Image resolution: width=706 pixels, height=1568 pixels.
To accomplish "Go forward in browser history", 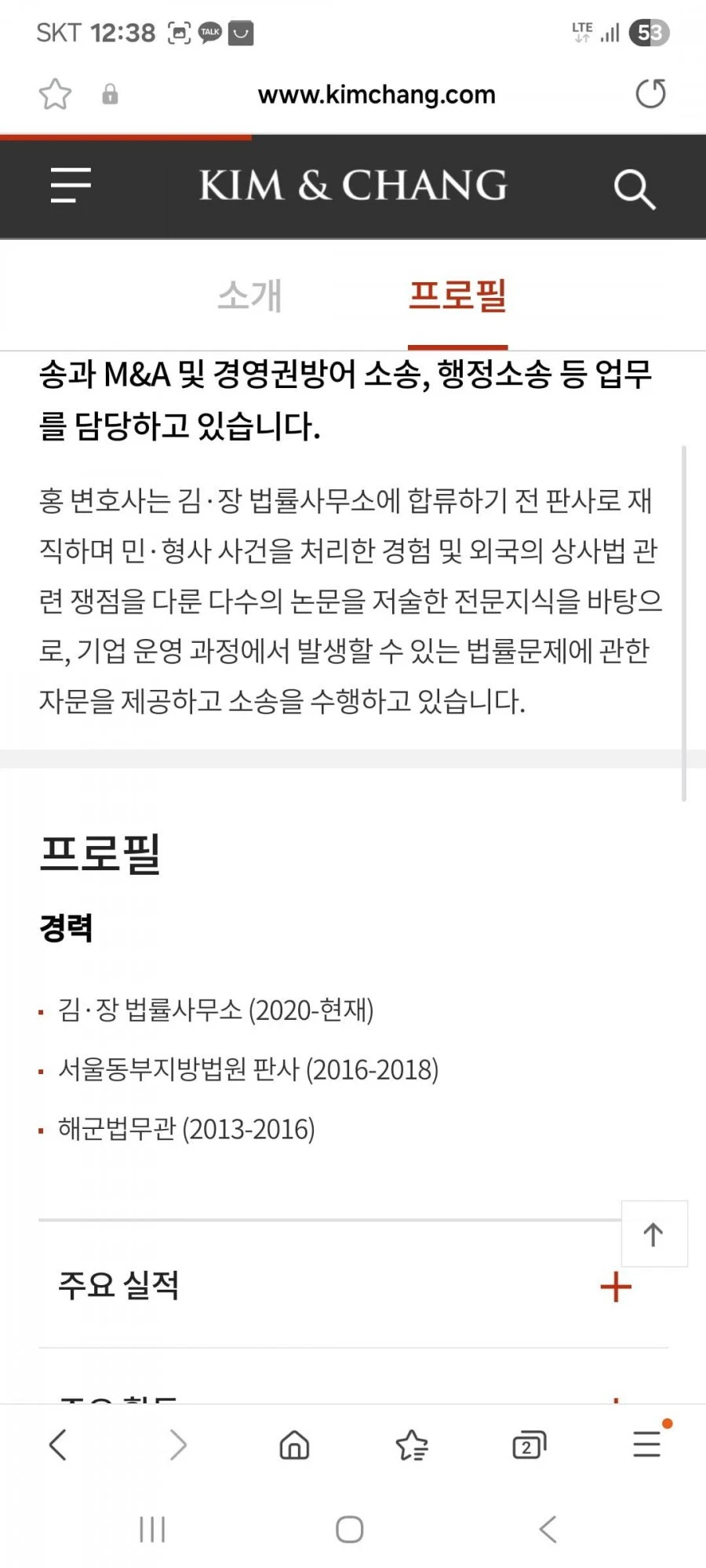I will [x=178, y=1444].
